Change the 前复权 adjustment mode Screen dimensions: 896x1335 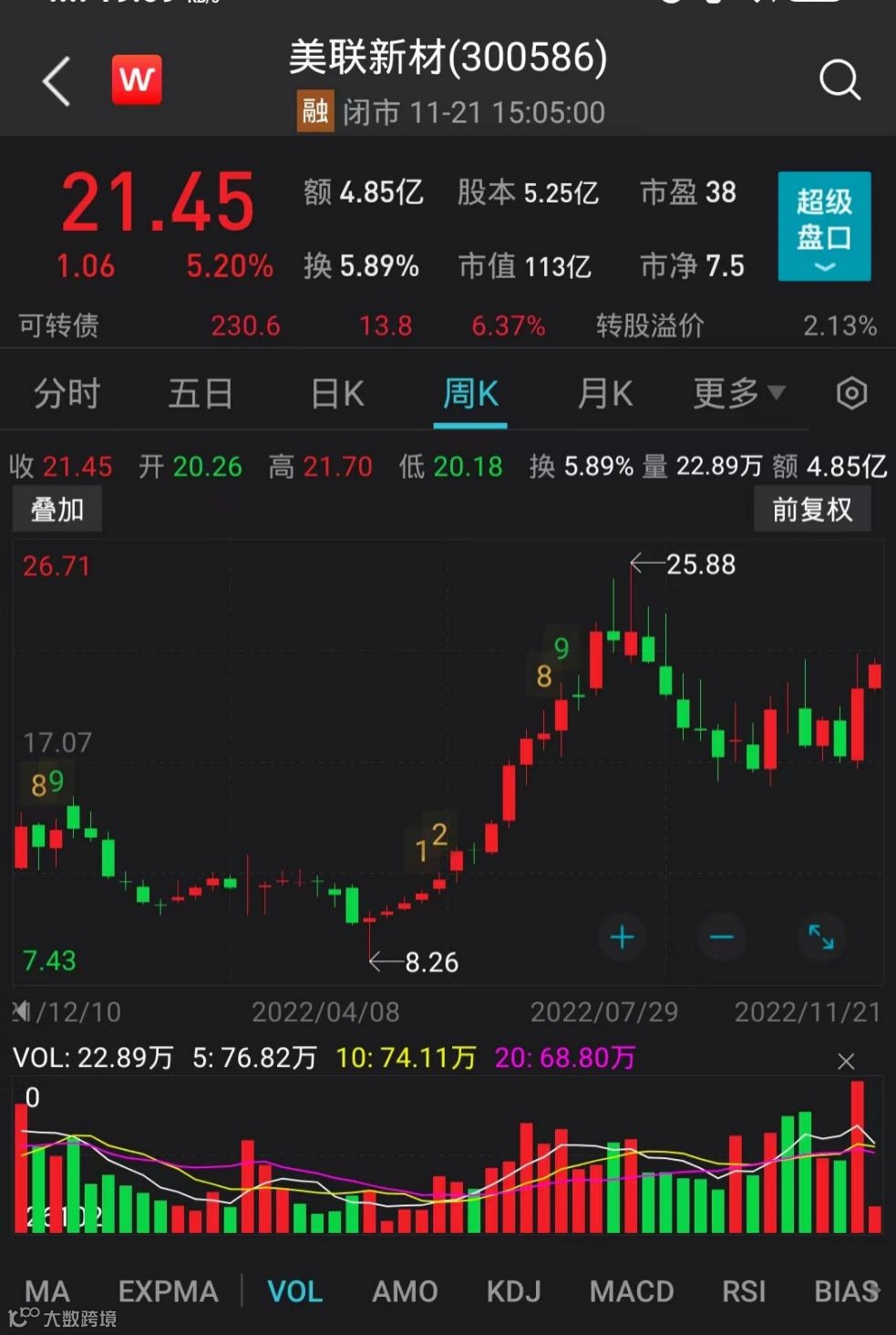click(x=811, y=509)
